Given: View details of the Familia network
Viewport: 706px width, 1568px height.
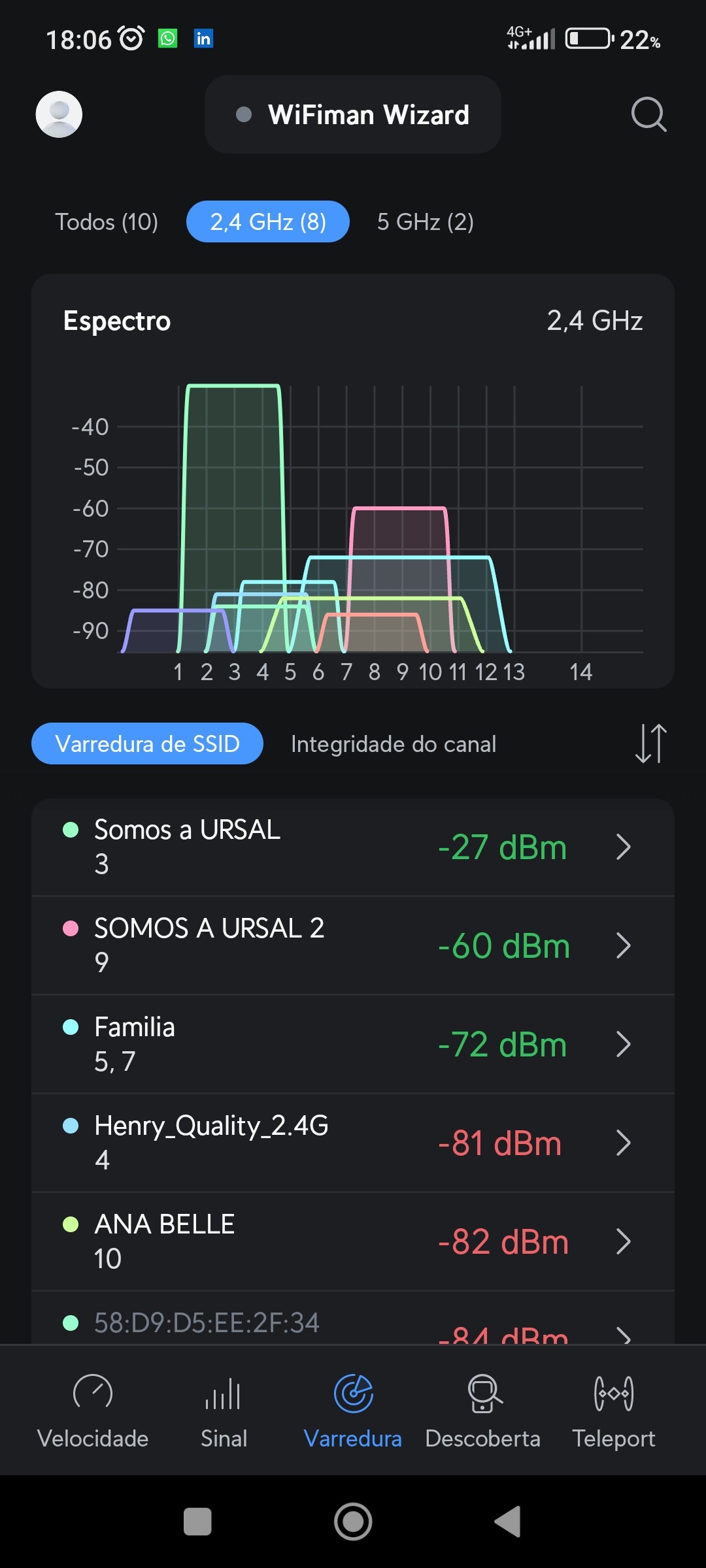Looking at the screenshot, I should click(353, 1044).
